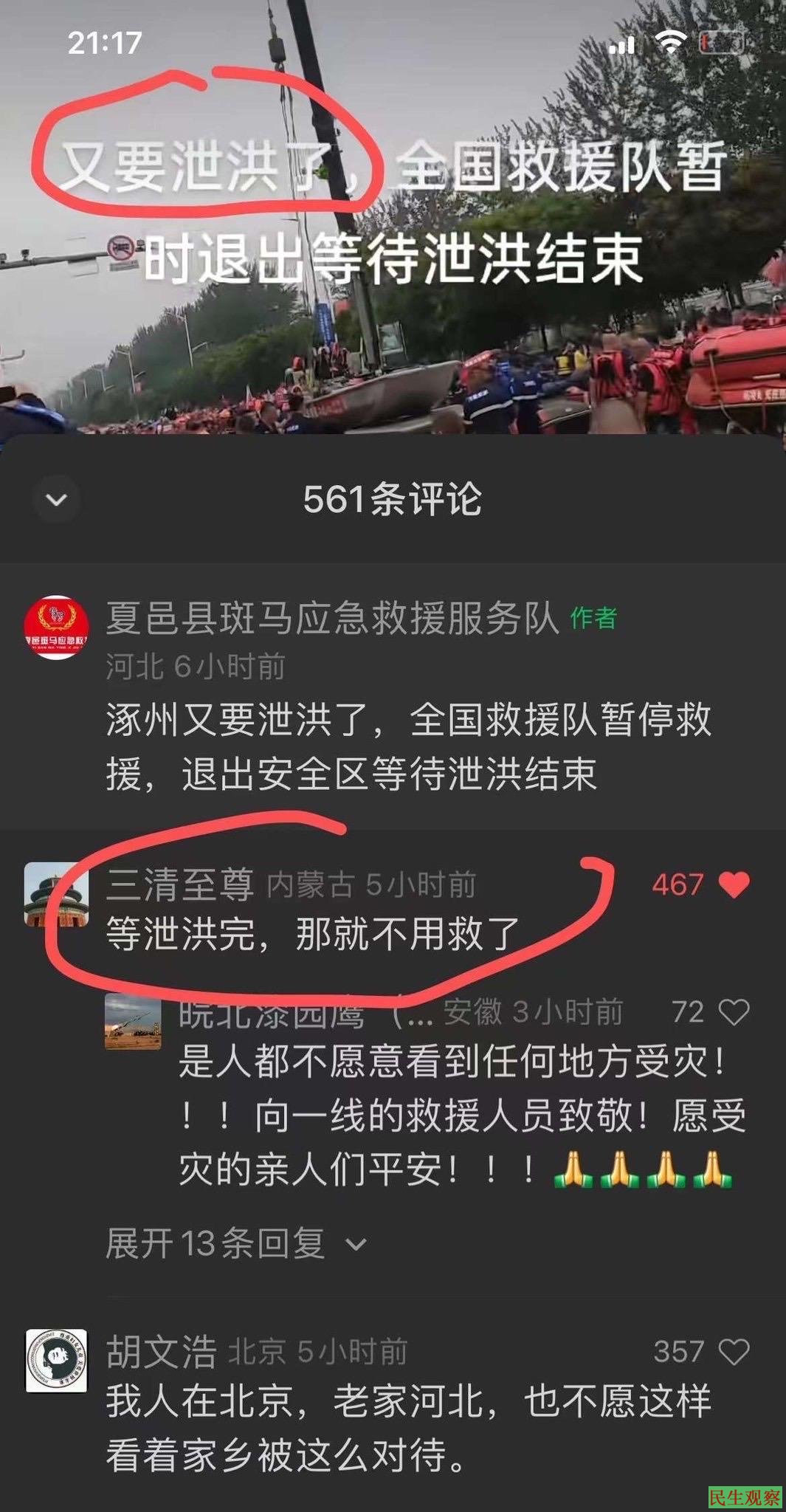Collapse the comments panel with the chevron
Image resolution: width=786 pixels, height=1512 pixels.
tap(56, 500)
